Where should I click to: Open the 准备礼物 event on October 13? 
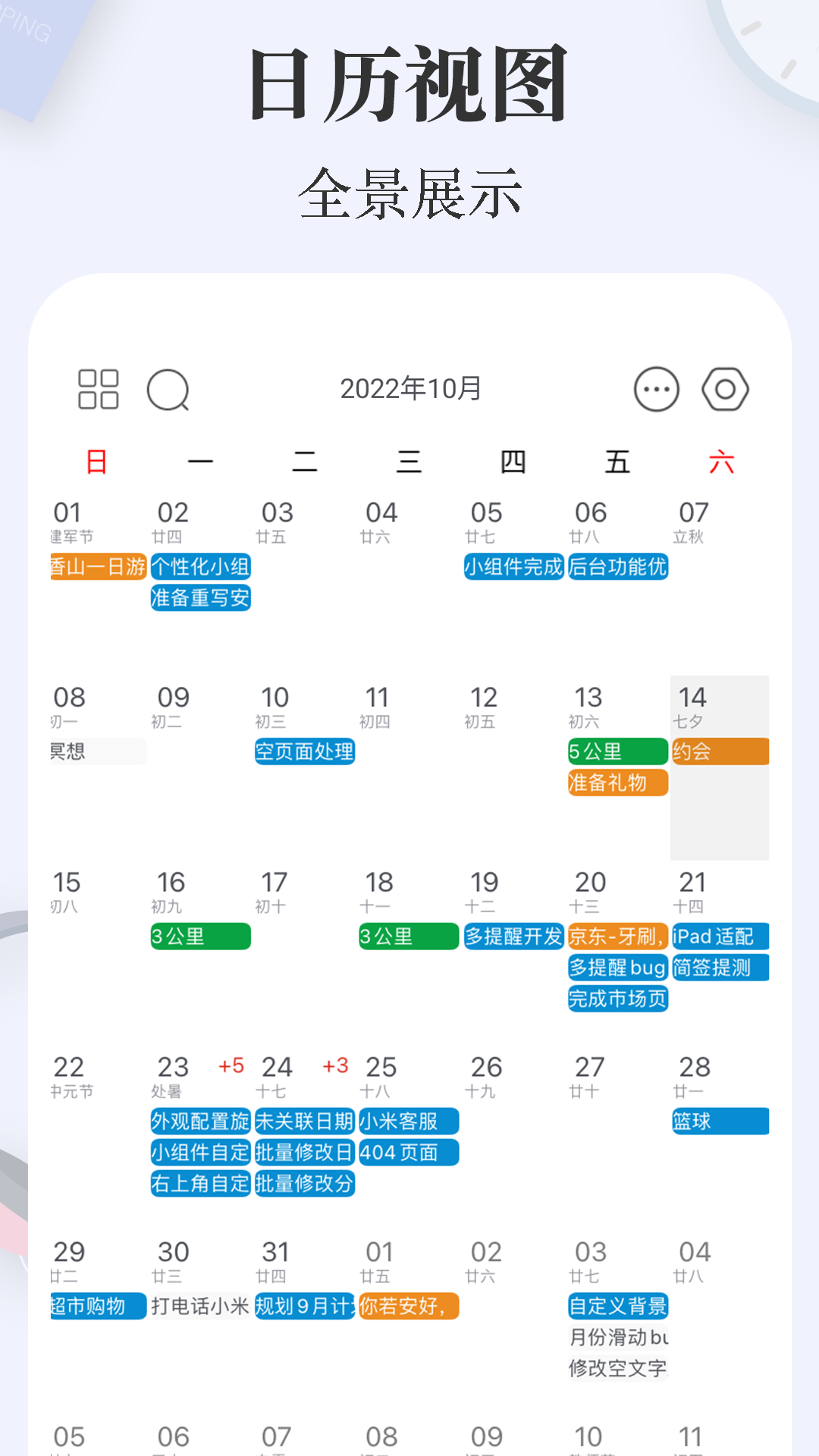click(617, 783)
